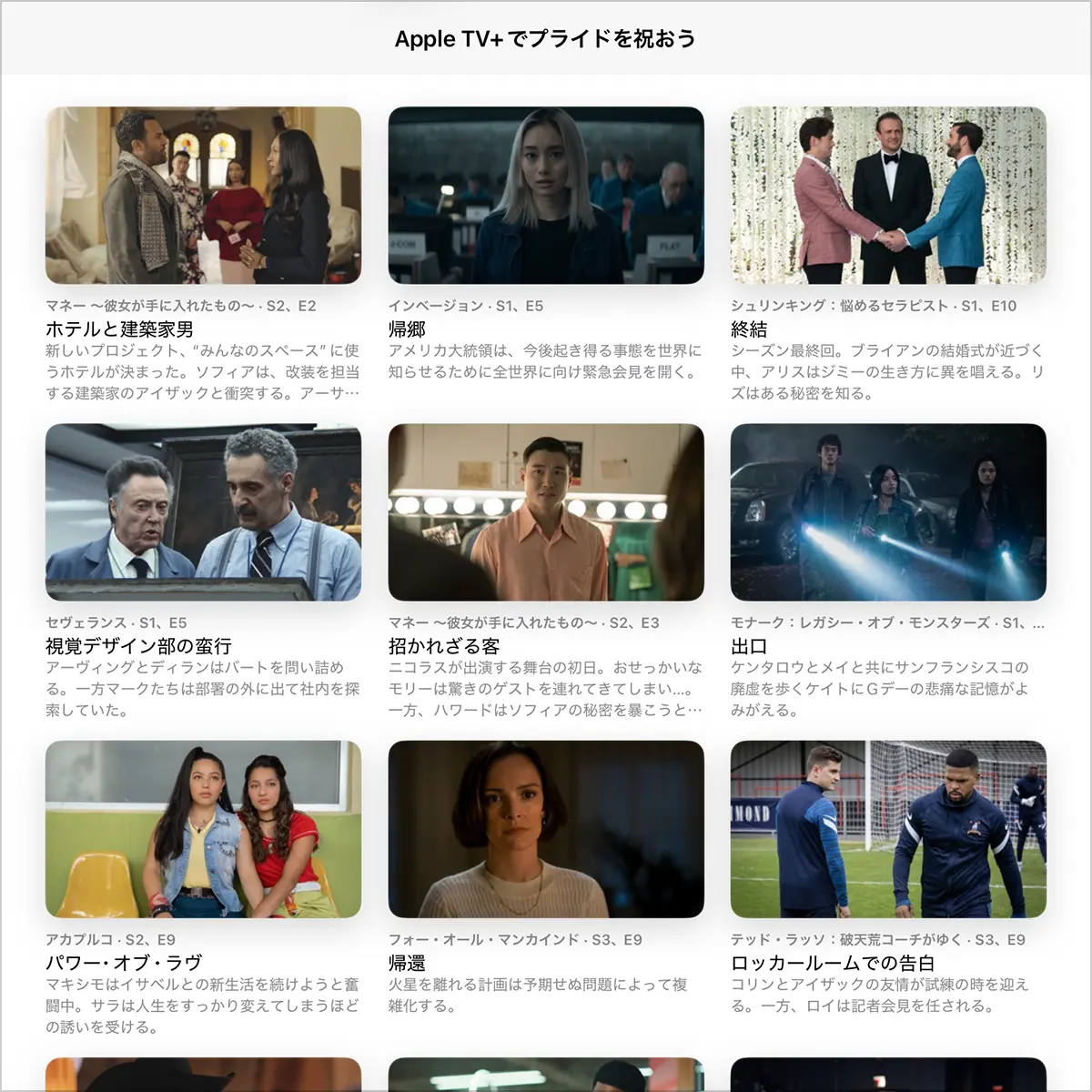Screen dimensions: 1092x1092
Task: Open the 招かれざる客 episode card
Action: pyautogui.click(x=546, y=512)
